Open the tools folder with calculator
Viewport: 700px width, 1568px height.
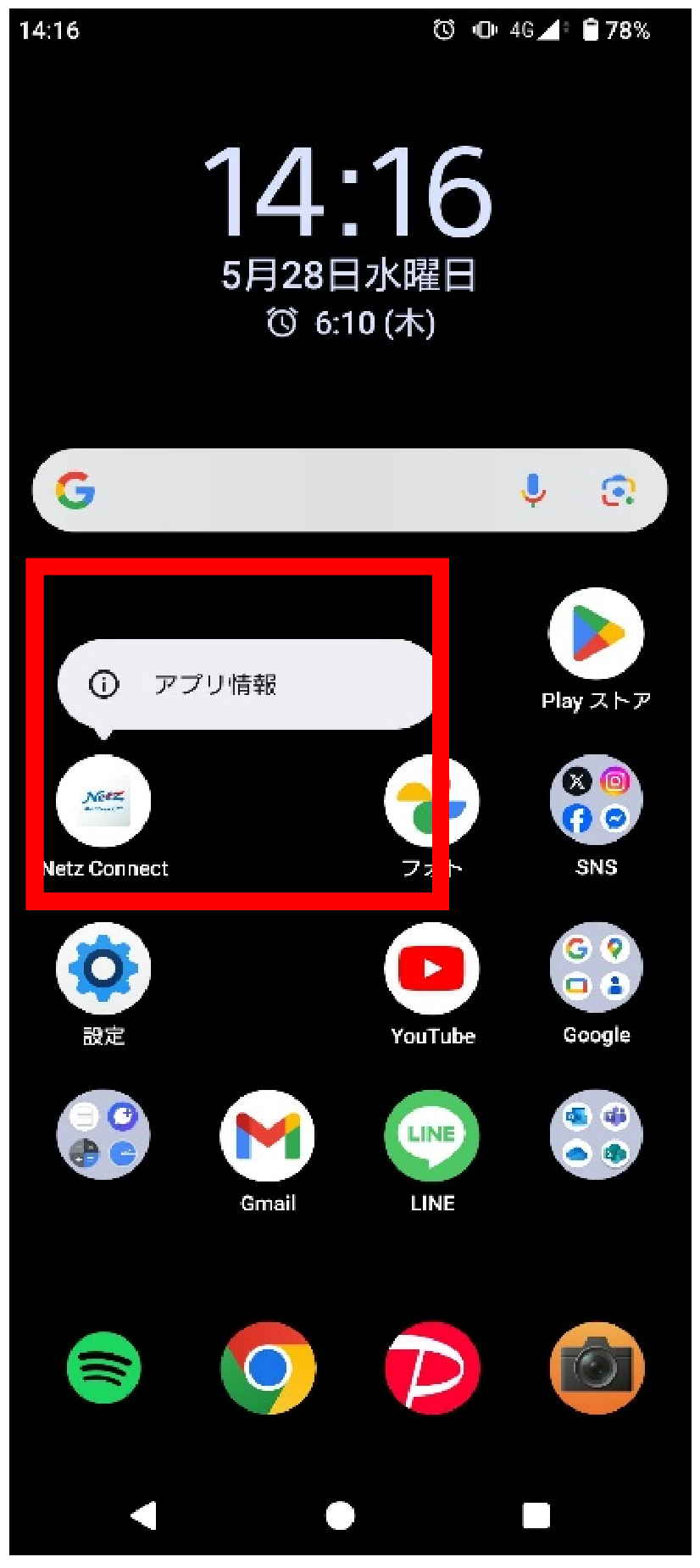103,1136
